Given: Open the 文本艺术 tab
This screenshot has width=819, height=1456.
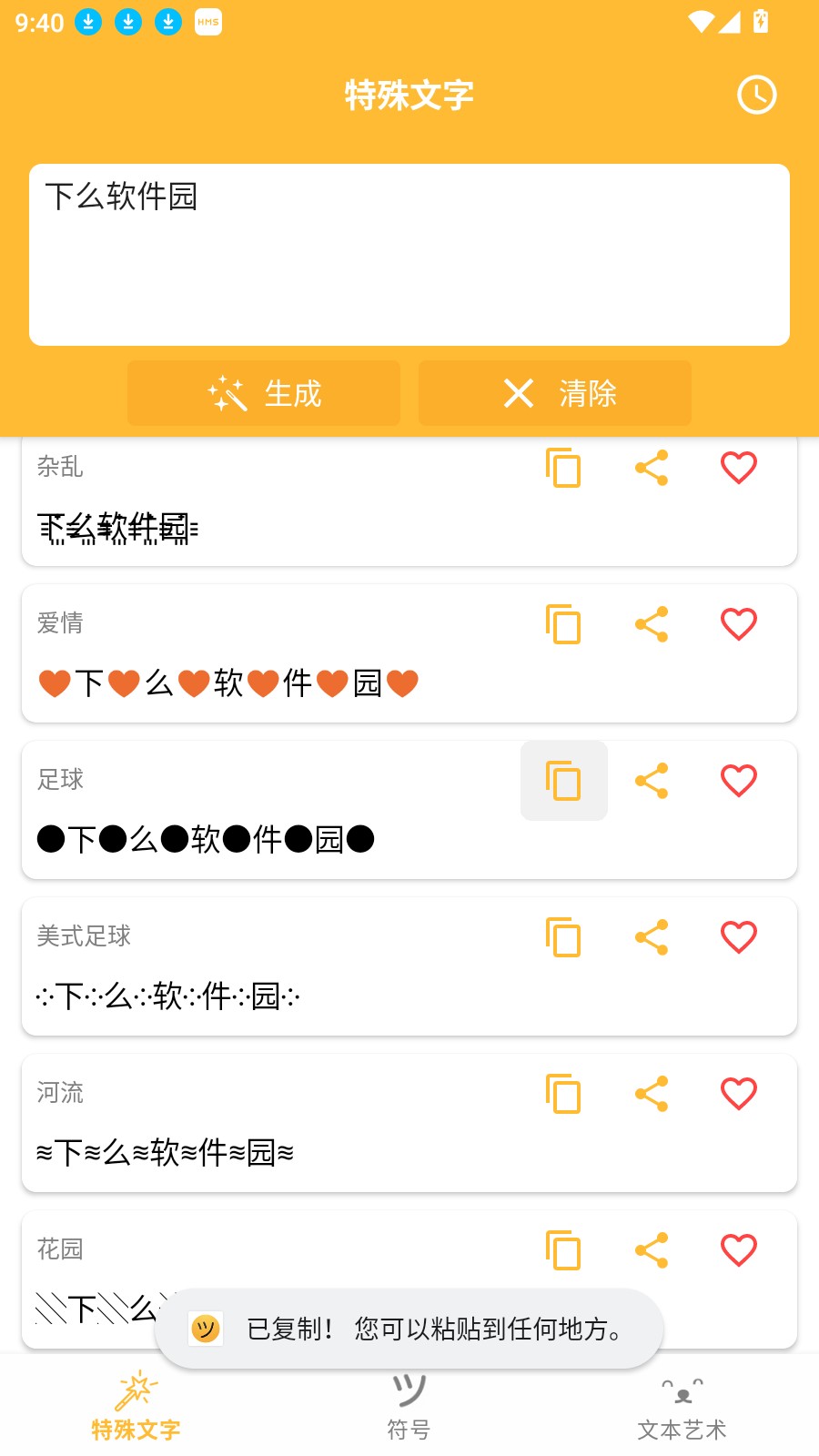Looking at the screenshot, I should (x=682, y=1404).
